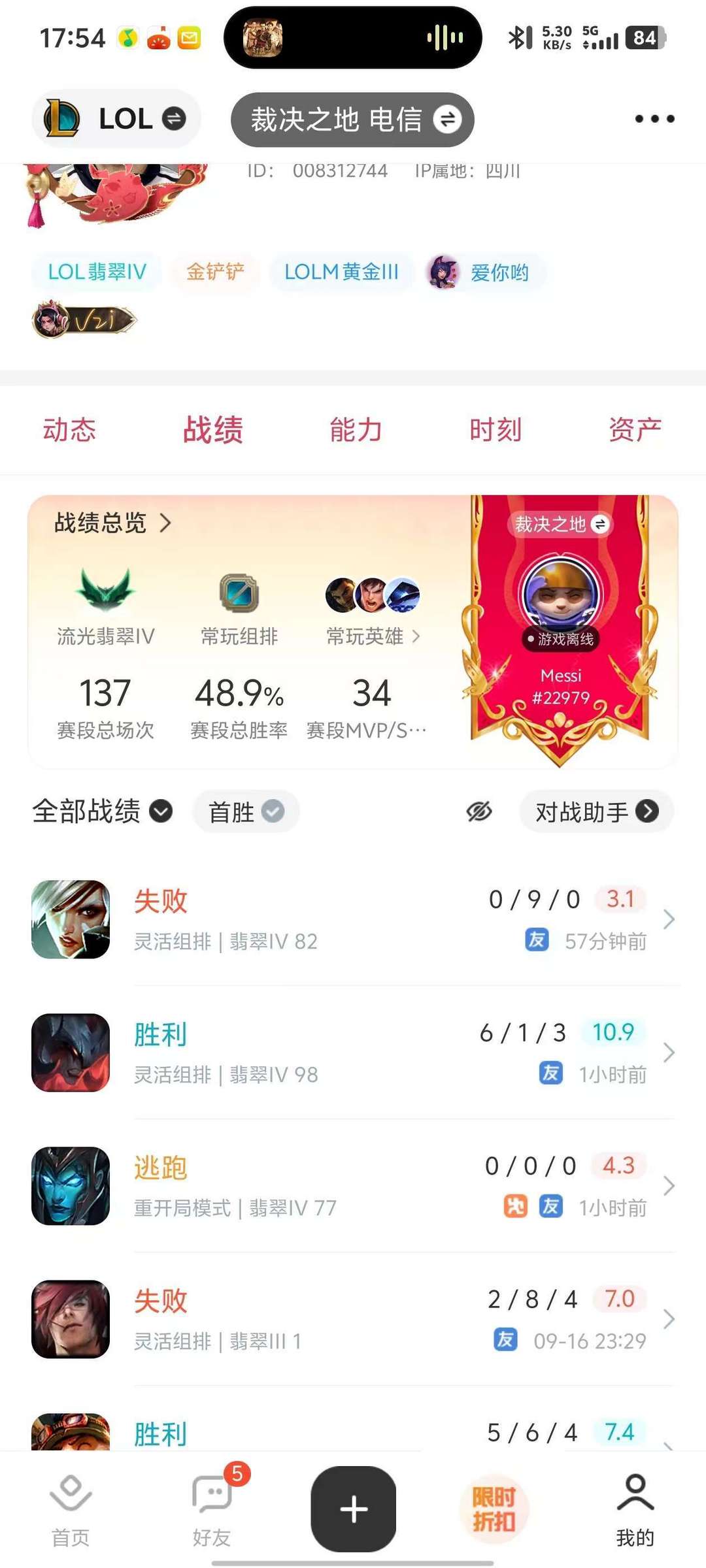706x1568 pixels.
Task: Open the 好友 tab
Action: [212, 1510]
